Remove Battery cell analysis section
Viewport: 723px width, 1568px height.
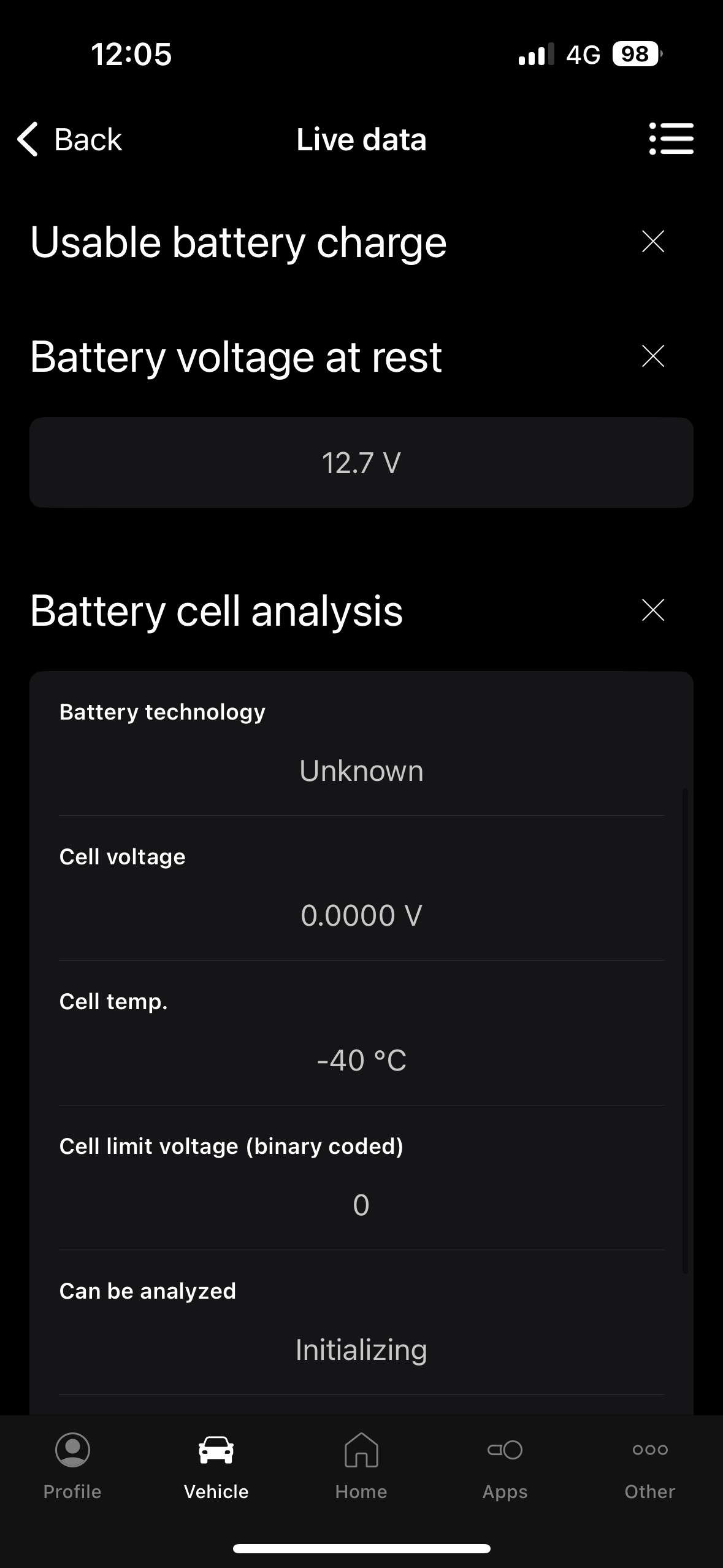coord(652,610)
